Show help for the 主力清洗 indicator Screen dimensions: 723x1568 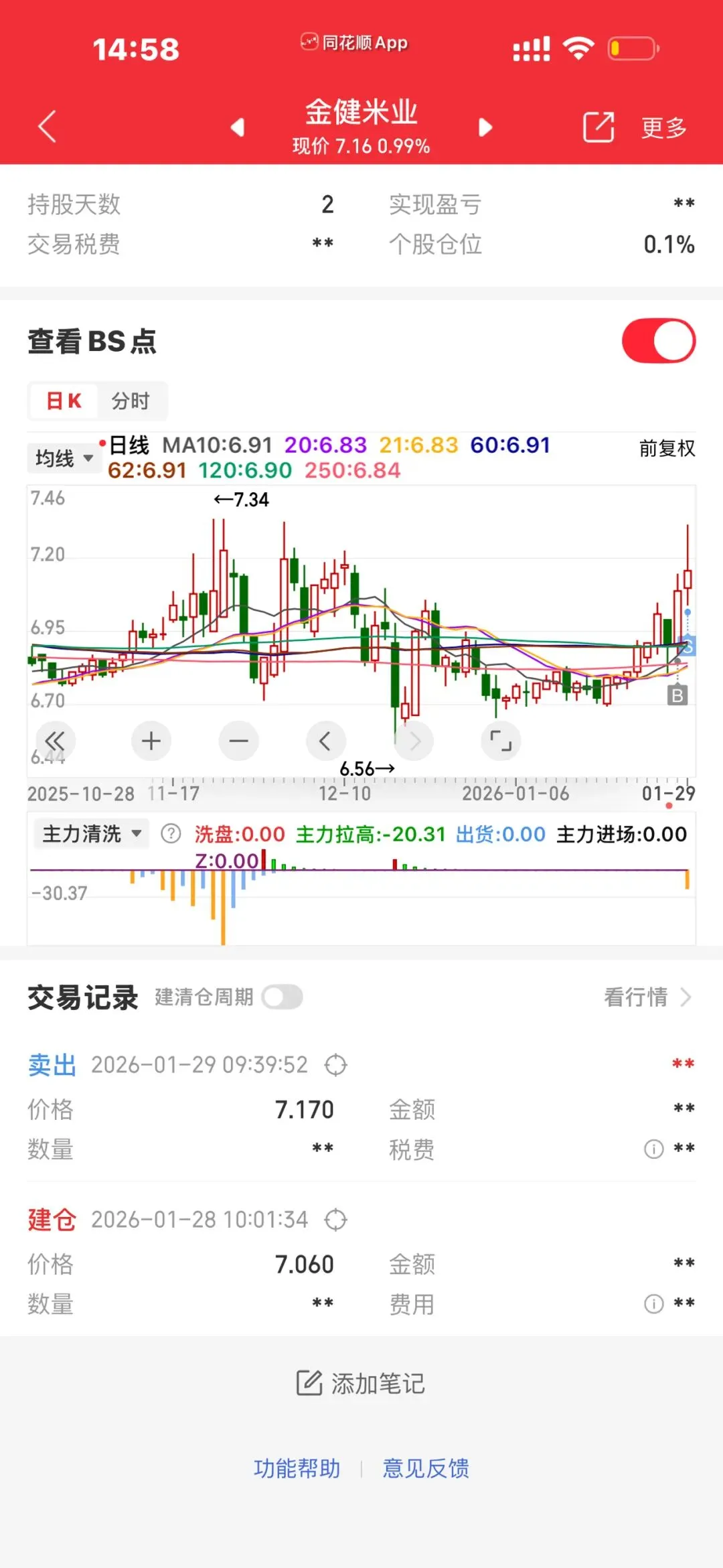(171, 834)
